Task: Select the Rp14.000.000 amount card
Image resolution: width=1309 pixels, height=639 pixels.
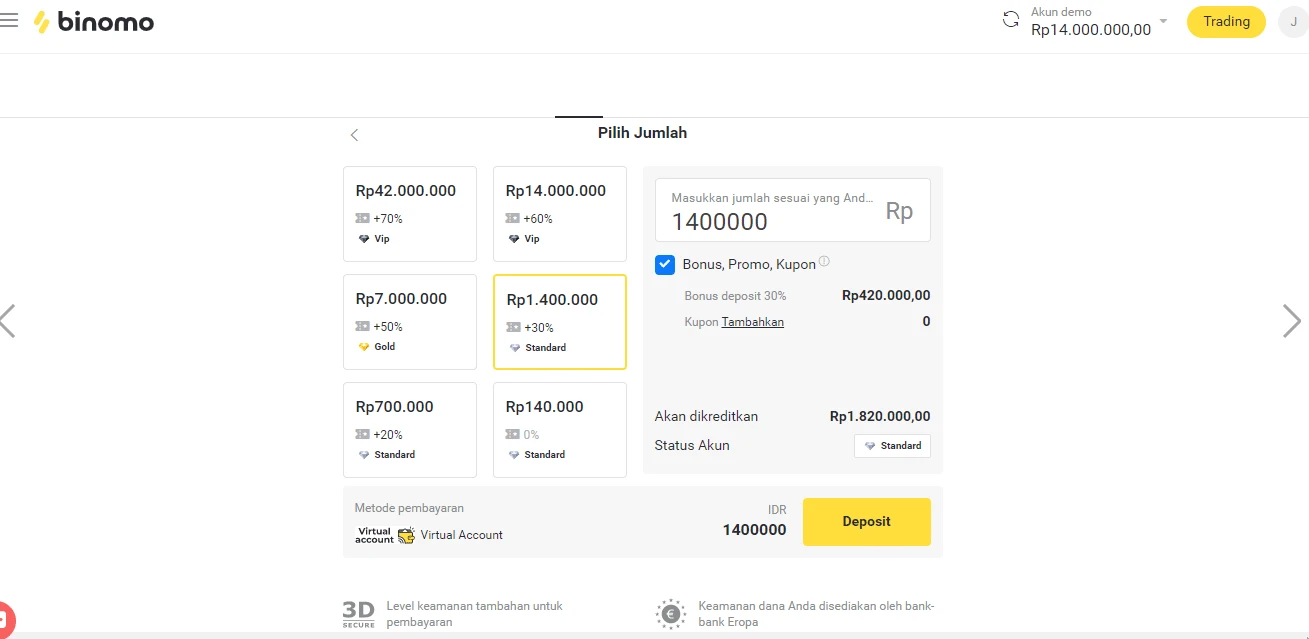Action: 559,213
